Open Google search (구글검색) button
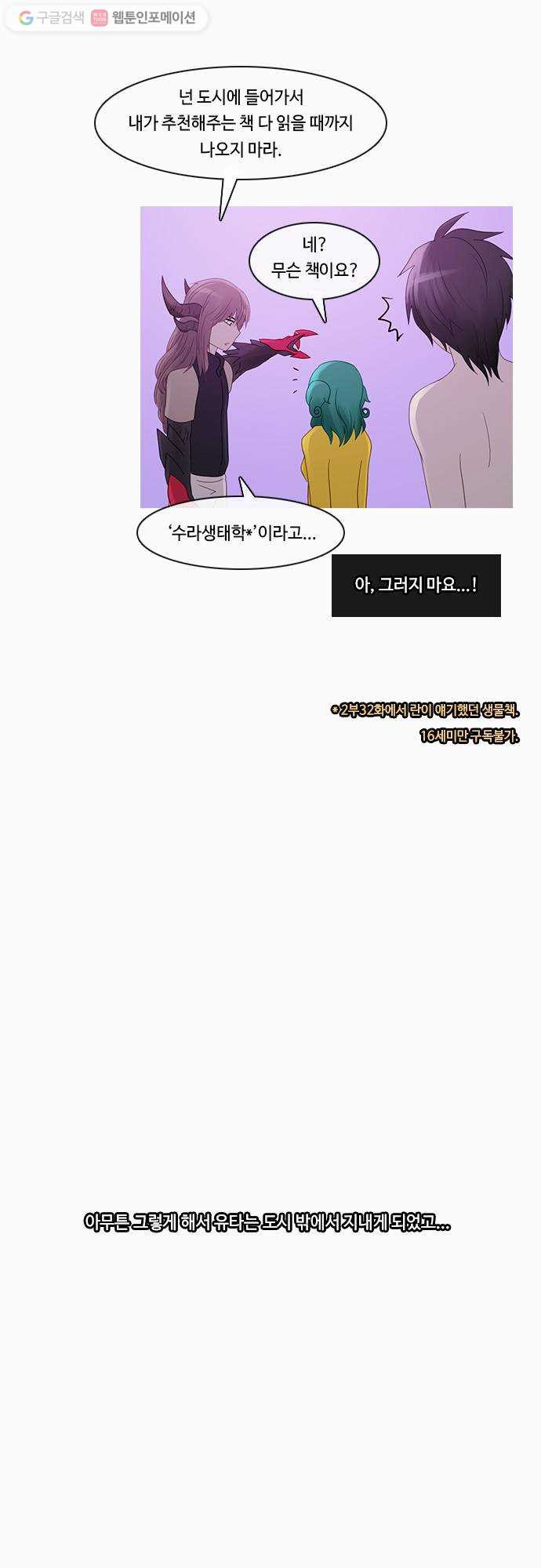This screenshot has height=1568, width=541. [x=51, y=18]
